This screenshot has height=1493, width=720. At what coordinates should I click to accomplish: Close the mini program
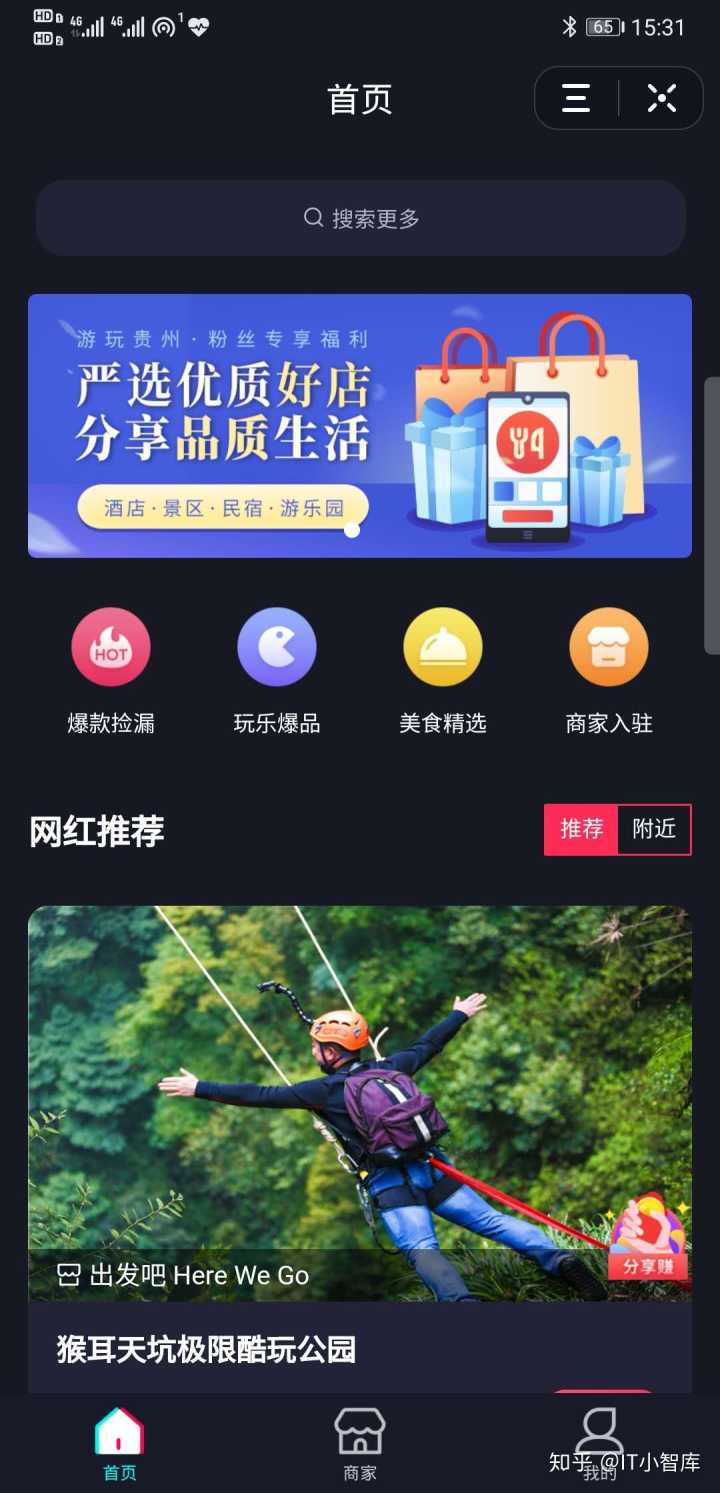(661, 98)
